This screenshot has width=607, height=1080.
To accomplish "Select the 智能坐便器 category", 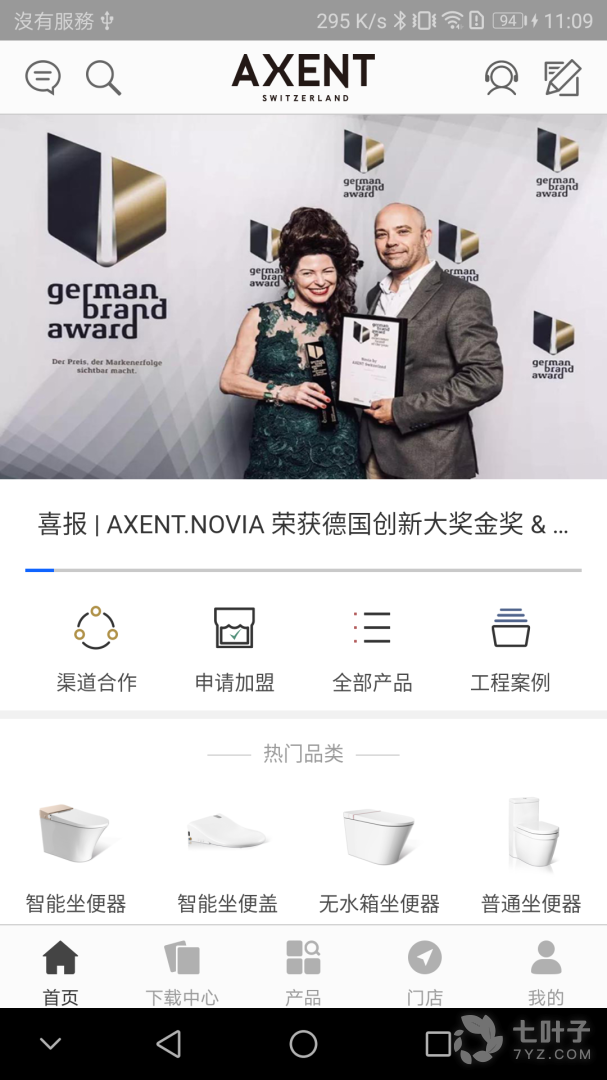I will coord(76,855).
